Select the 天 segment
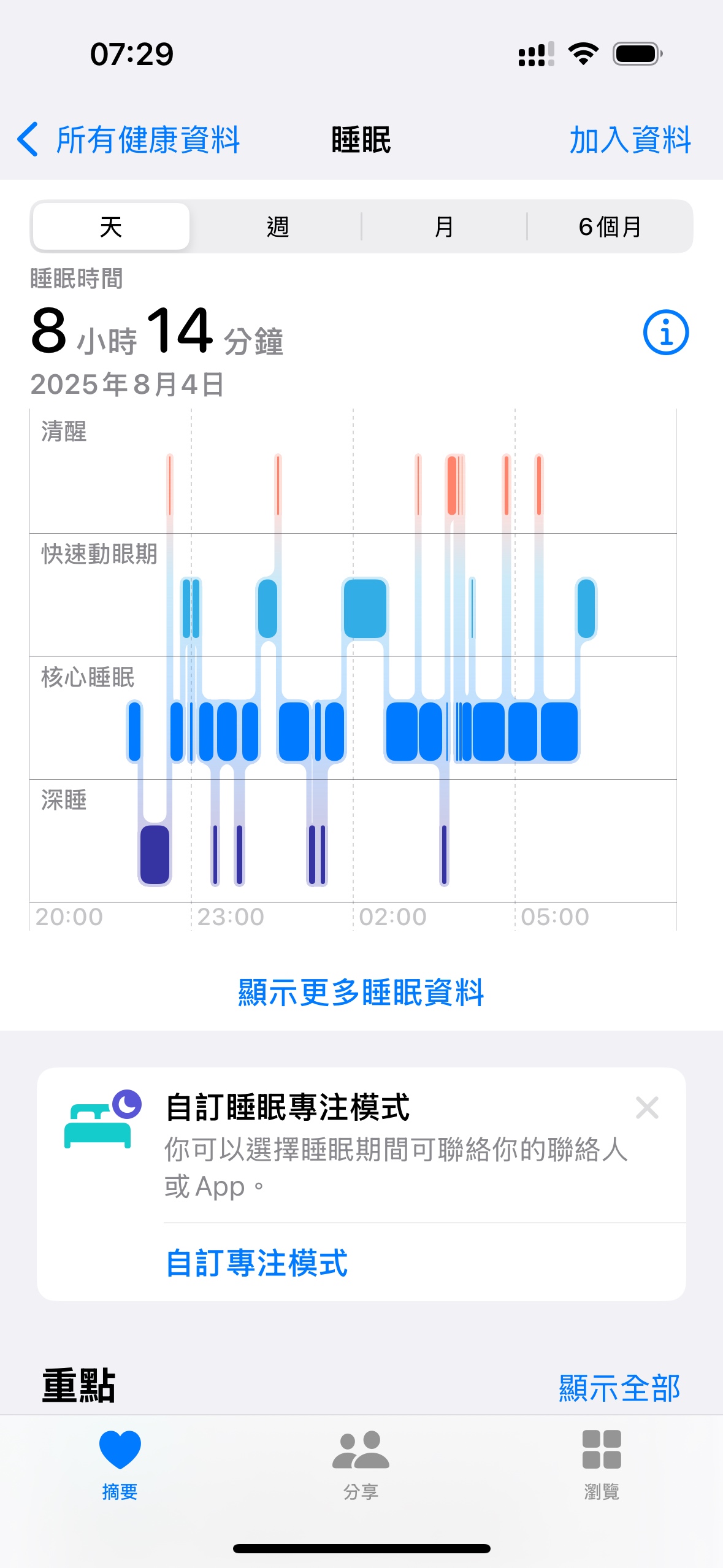Screen dimensions: 723x1568 [x=111, y=227]
